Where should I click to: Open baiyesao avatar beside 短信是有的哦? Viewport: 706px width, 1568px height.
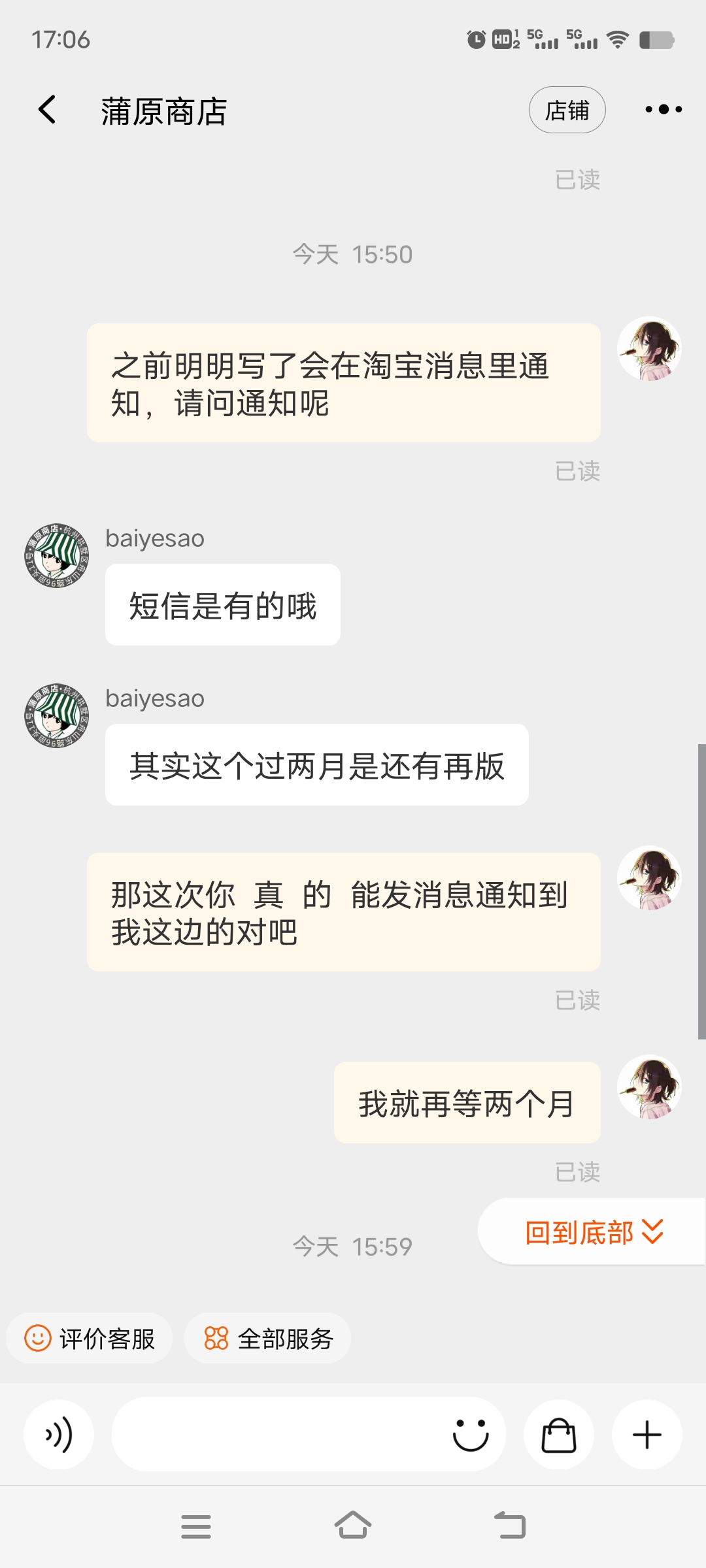pyautogui.click(x=57, y=556)
